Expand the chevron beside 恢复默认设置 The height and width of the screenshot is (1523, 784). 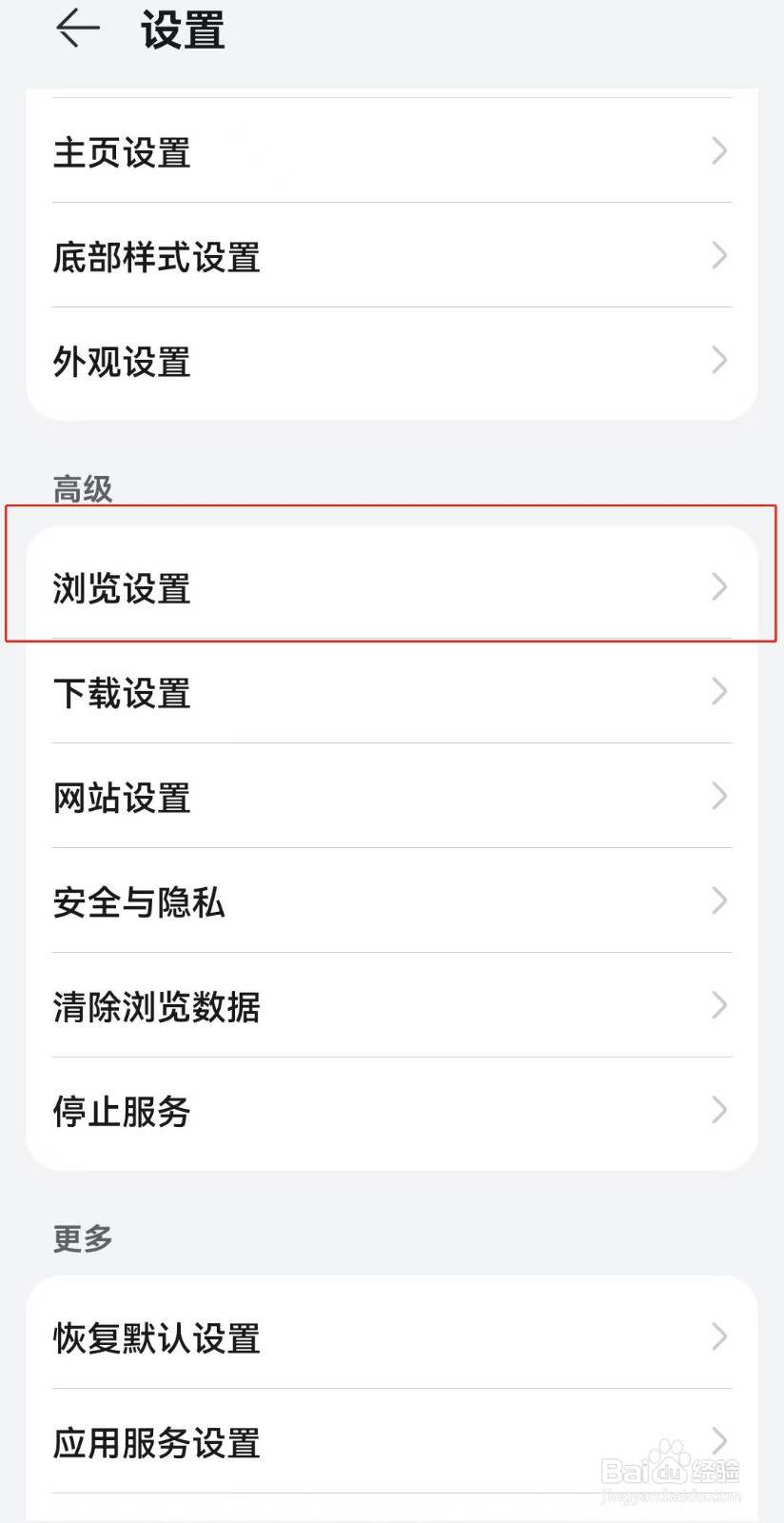pyautogui.click(x=720, y=1336)
